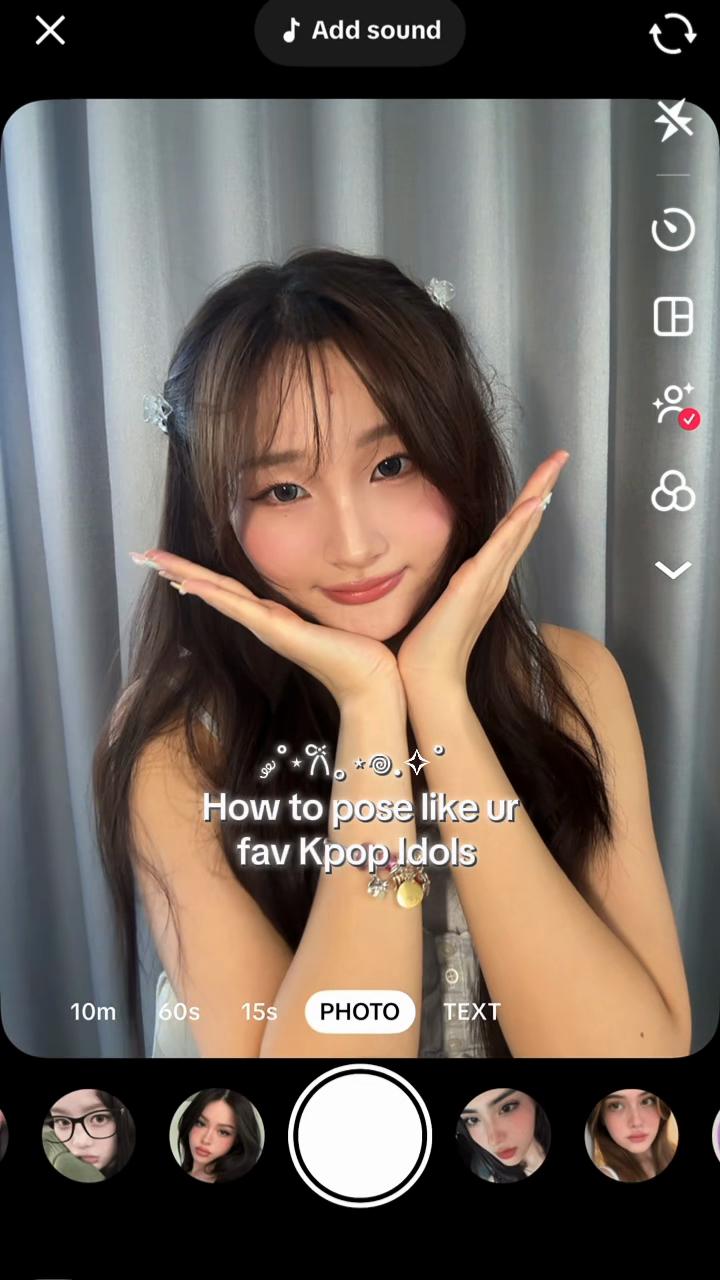Switch to 10m recording mode

click(x=93, y=1012)
